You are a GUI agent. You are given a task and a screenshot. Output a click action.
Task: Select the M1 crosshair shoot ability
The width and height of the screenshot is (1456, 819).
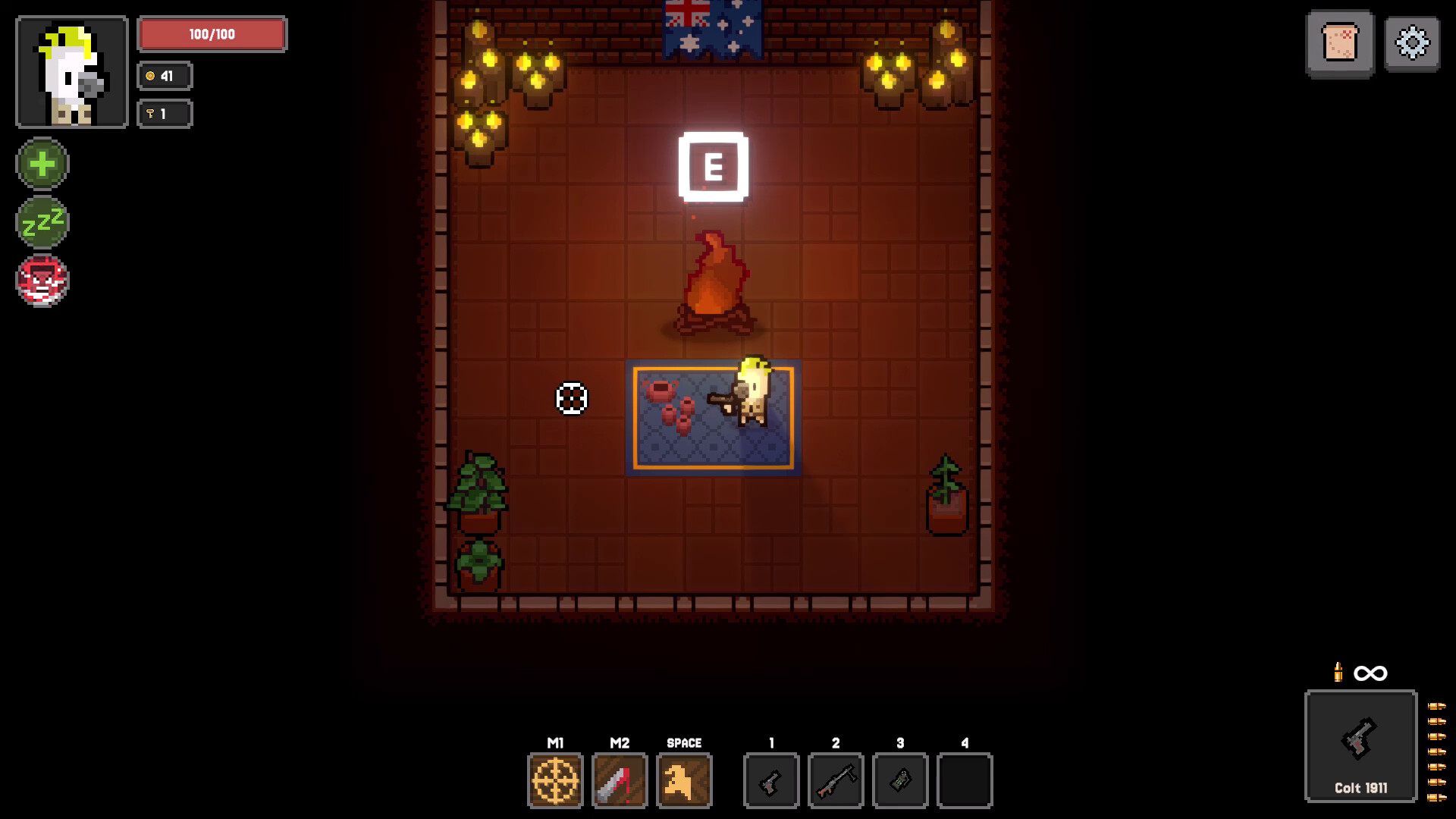pyautogui.click(x=555, y=780)
